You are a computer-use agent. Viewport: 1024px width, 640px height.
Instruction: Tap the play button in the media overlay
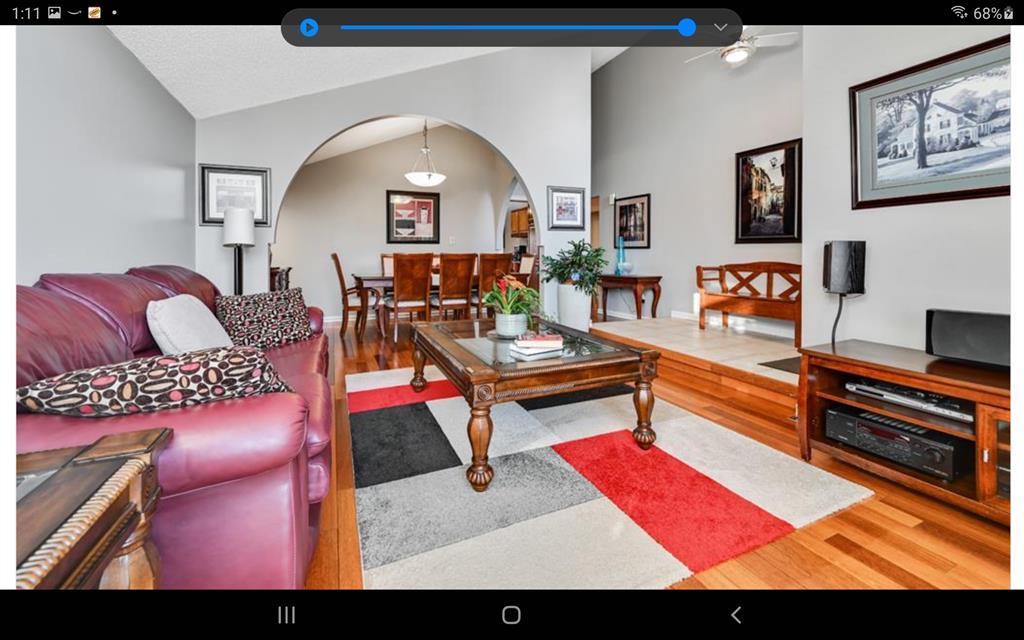coord(309,28)
